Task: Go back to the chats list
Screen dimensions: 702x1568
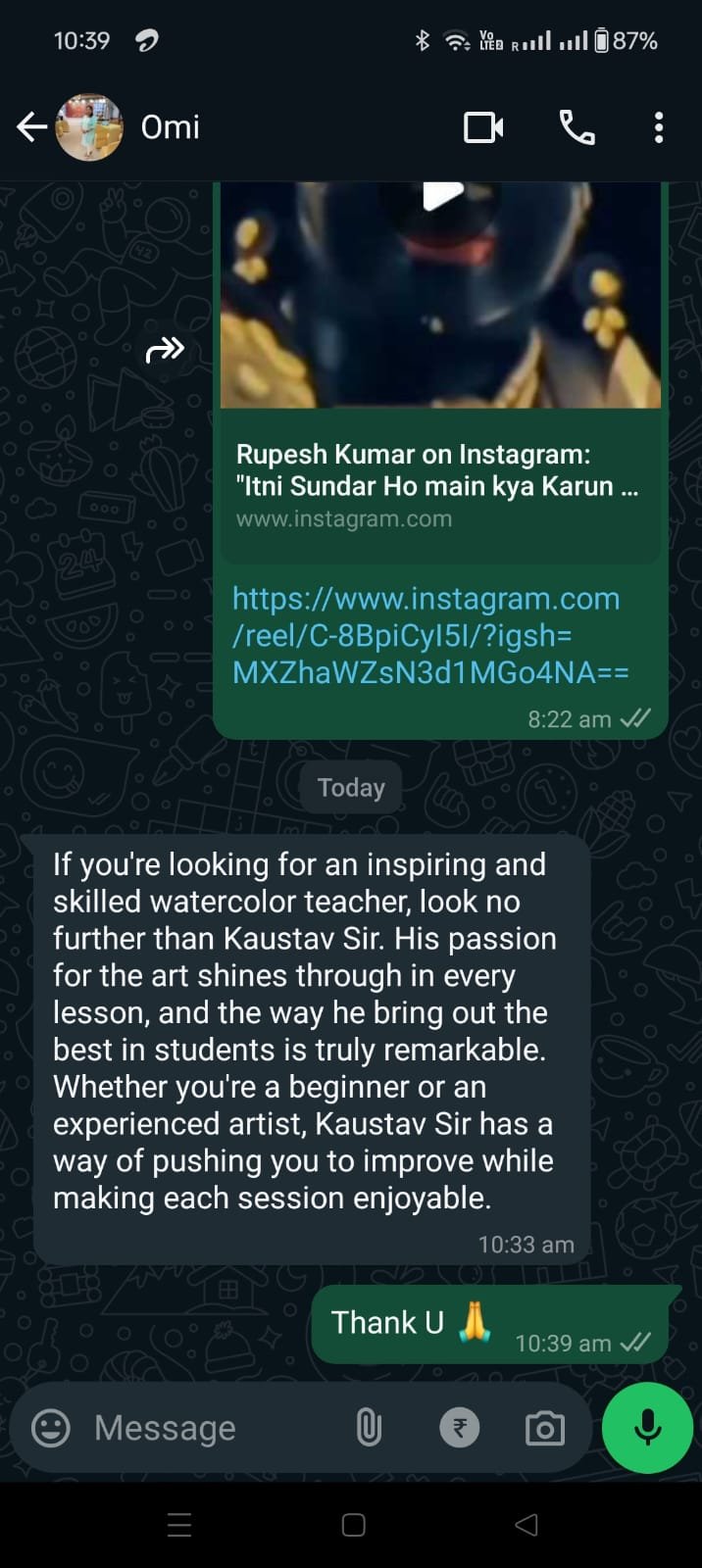Action: coord(31,127)
